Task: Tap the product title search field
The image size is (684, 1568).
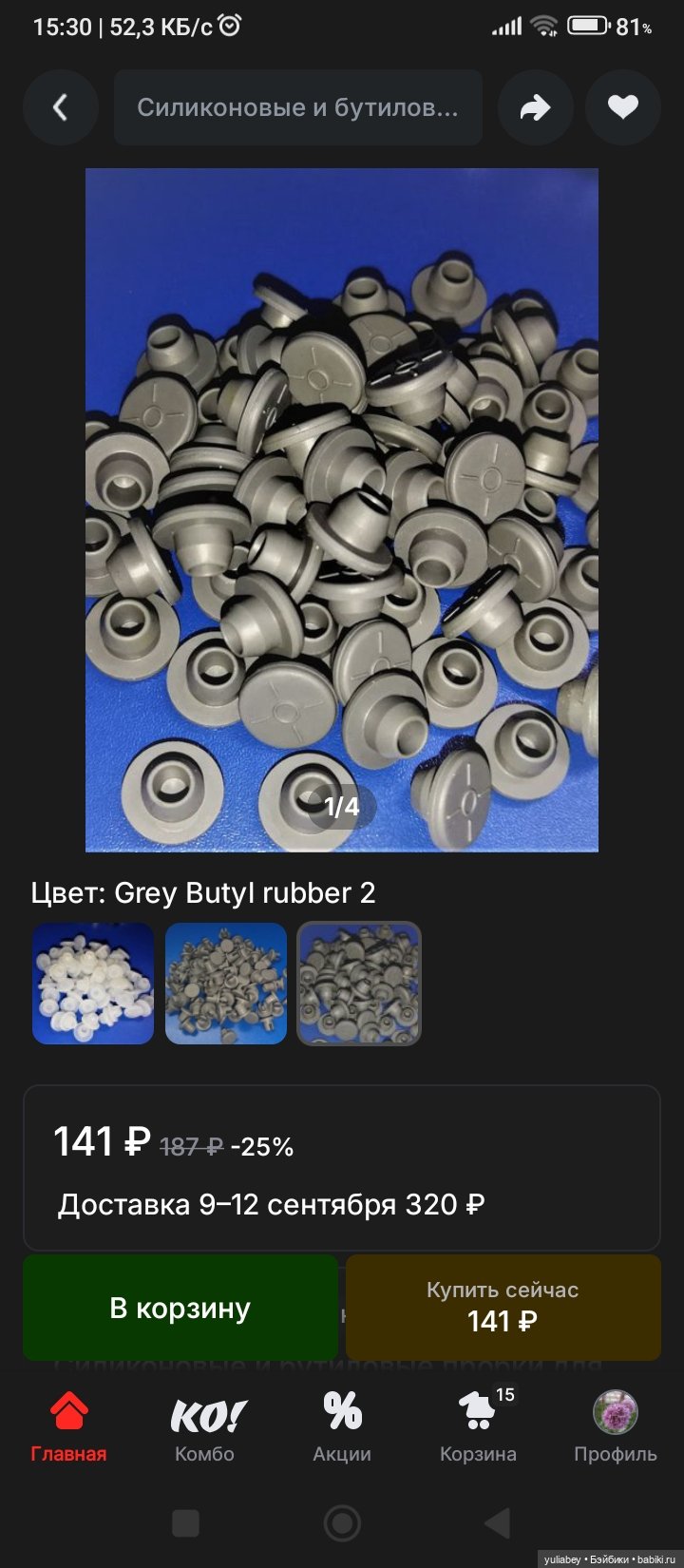Action: (297, 107)
